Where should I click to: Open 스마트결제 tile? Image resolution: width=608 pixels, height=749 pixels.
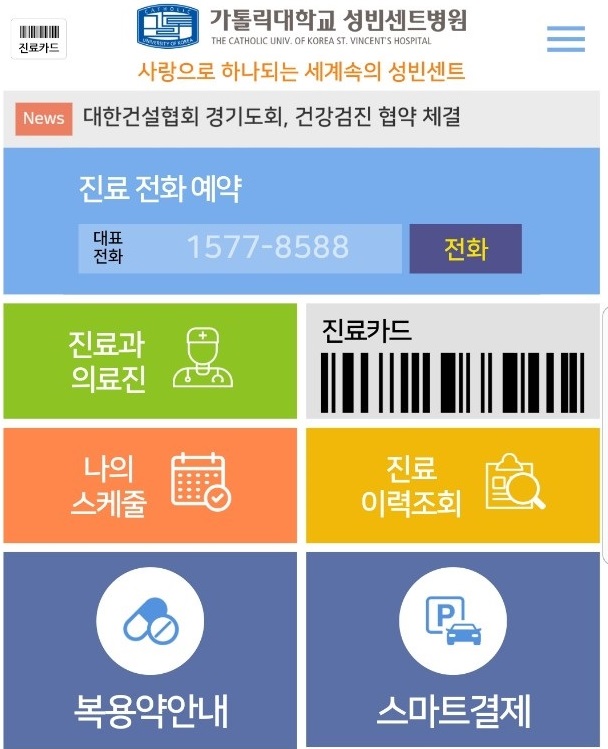click(452, 649)
